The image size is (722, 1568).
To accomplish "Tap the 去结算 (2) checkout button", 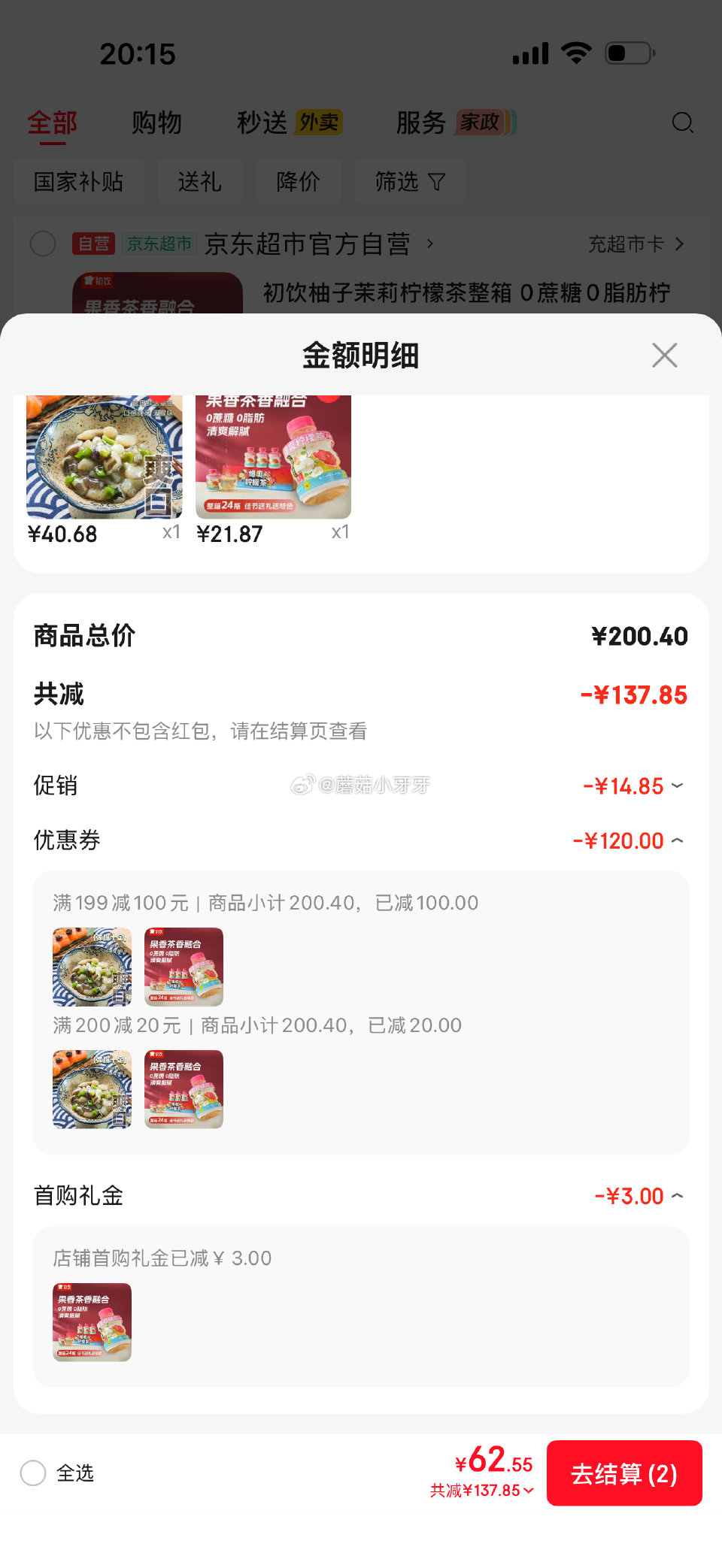I will click(624, 1473).
